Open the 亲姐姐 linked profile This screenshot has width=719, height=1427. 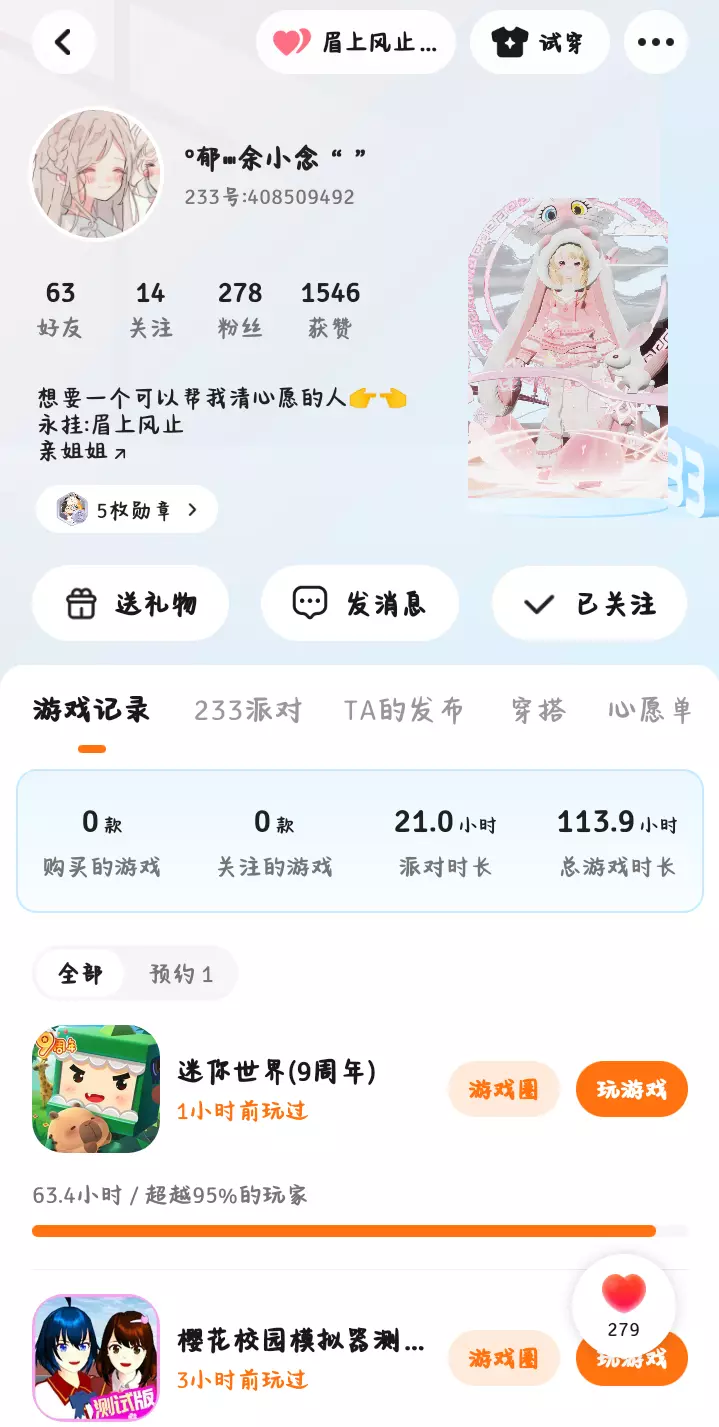click(x=83, y=451)
